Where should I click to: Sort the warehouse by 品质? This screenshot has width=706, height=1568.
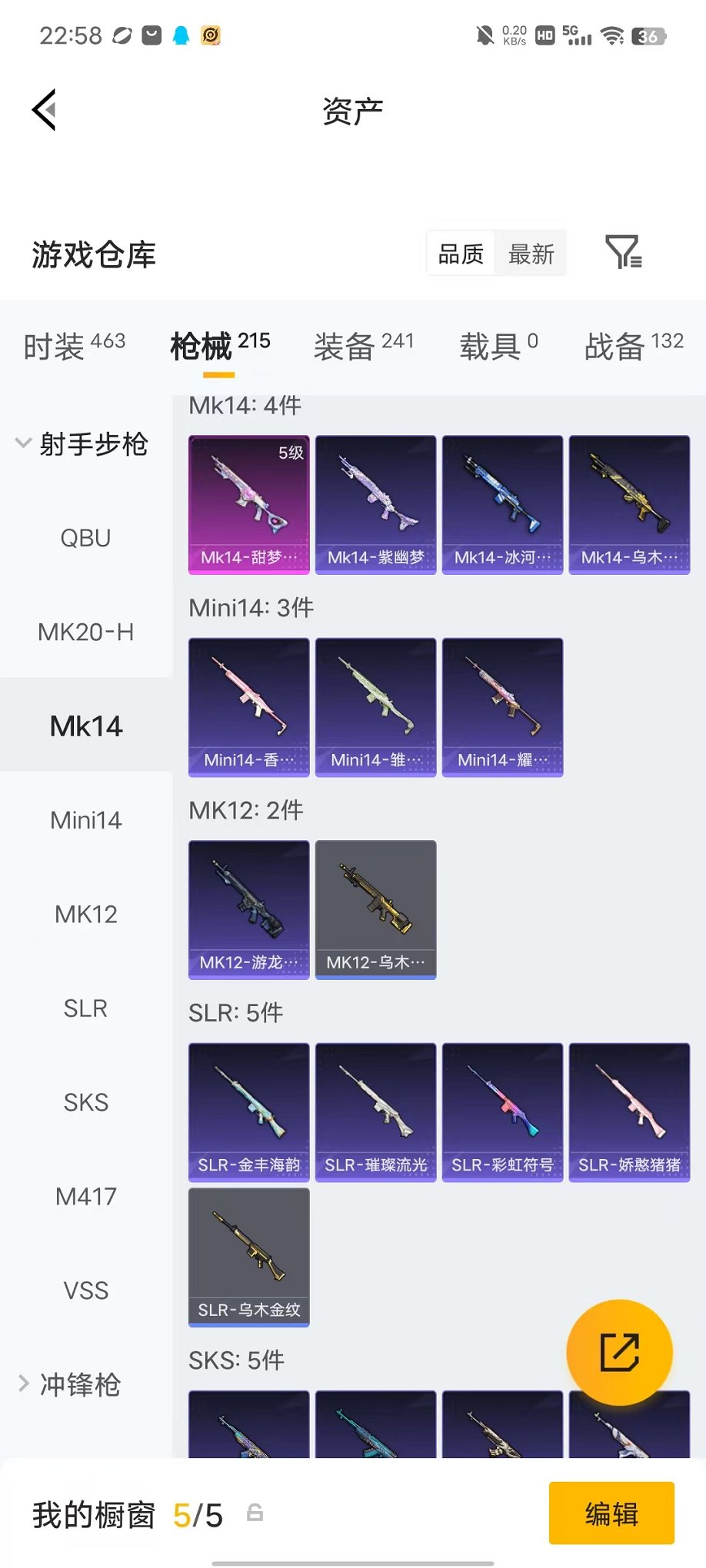461,254
